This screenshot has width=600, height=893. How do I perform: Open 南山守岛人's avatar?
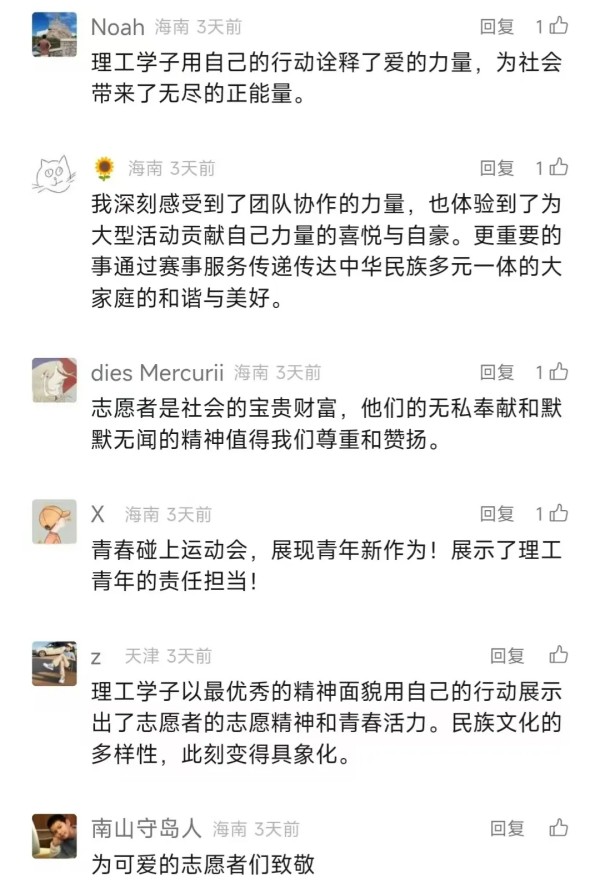tap(54, 836)
